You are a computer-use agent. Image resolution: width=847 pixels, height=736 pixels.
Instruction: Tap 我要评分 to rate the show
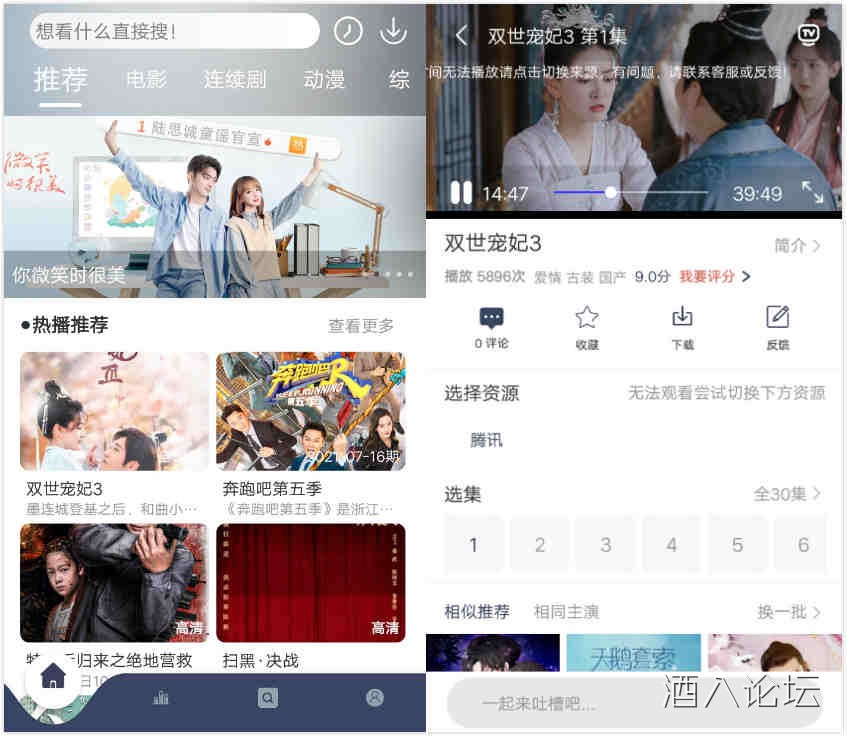point(714,276)
